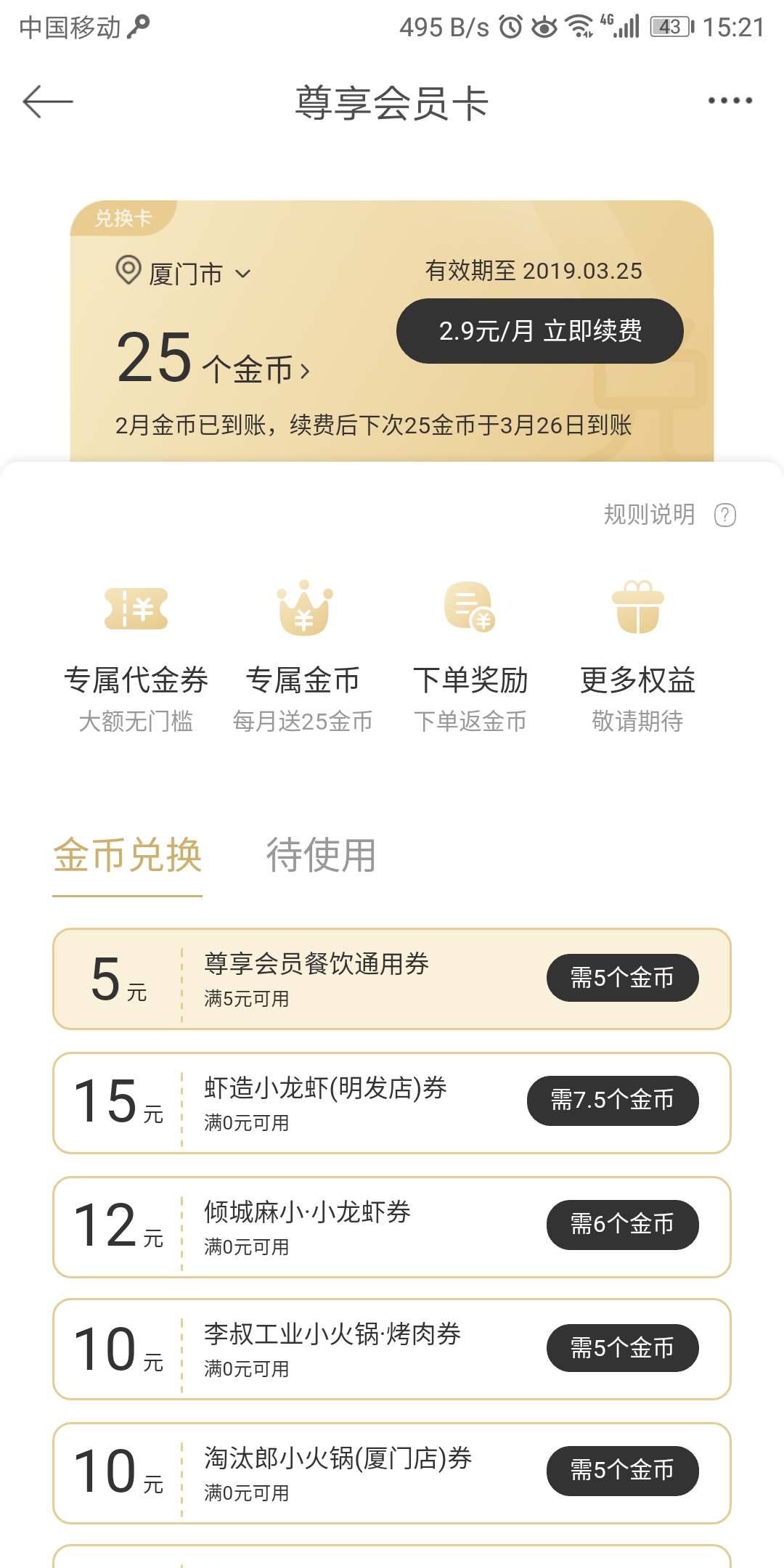Select the 金币兑换 tab
This screenshot has height=1568, width=784.
coord(127,855)
